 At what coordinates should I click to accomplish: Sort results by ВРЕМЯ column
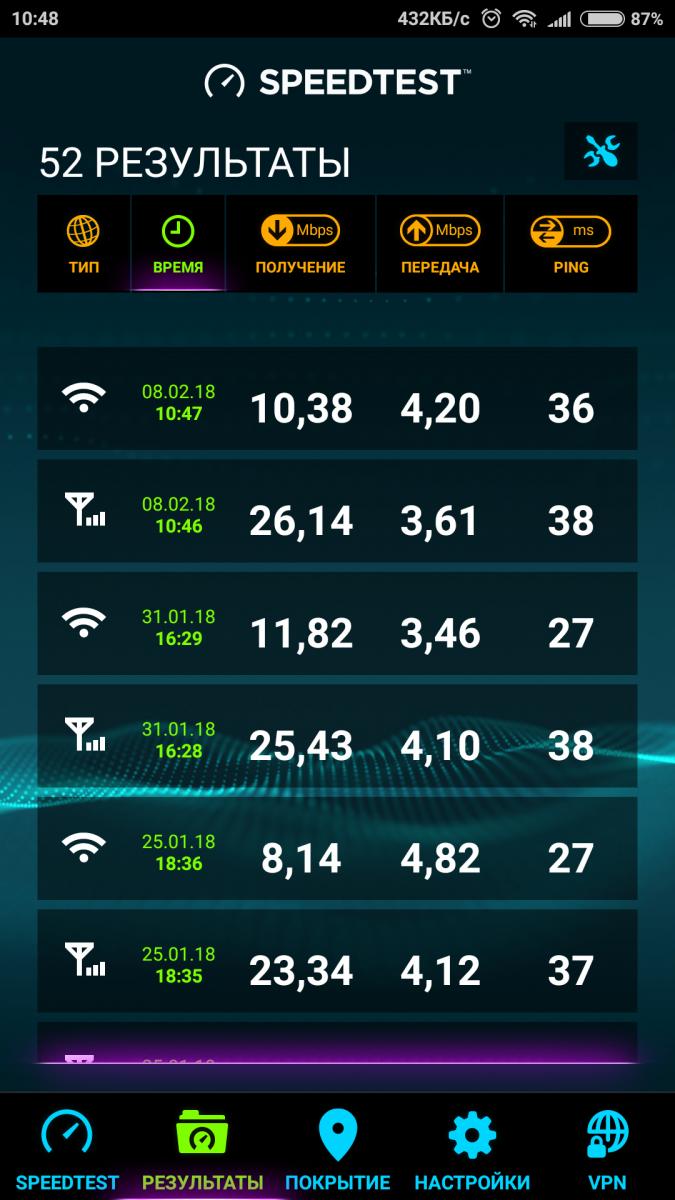click(178, 245)
